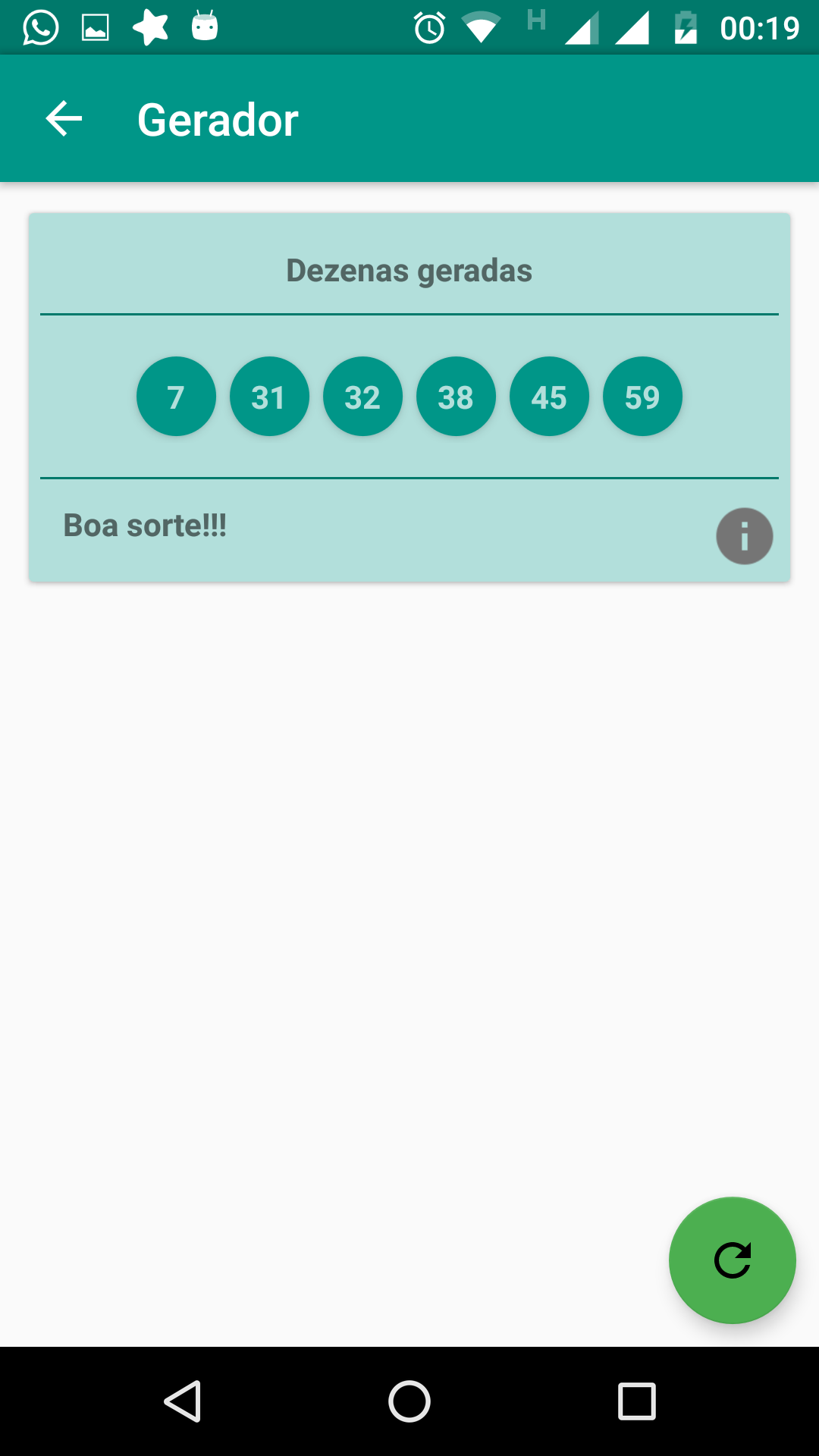Open the info icon beside Boa sorte

coord(744,536)
